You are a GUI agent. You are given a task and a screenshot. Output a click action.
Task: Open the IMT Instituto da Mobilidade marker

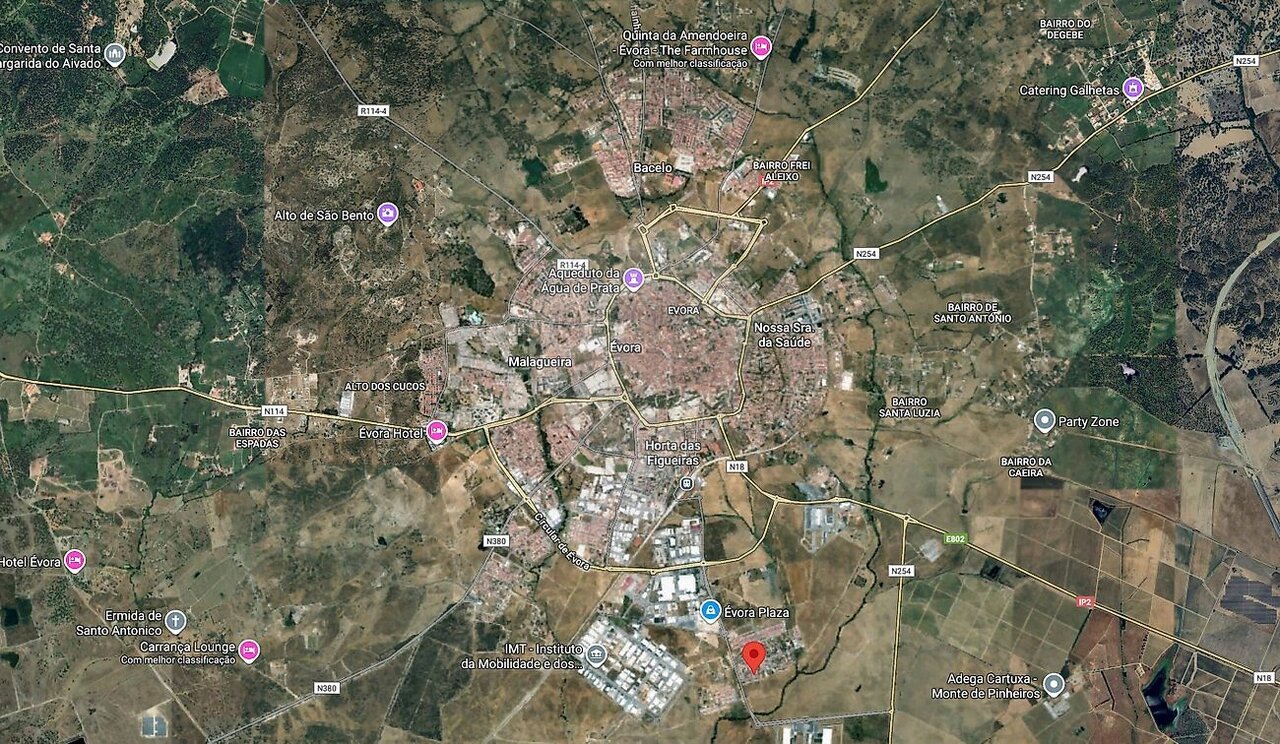[596, 656]
